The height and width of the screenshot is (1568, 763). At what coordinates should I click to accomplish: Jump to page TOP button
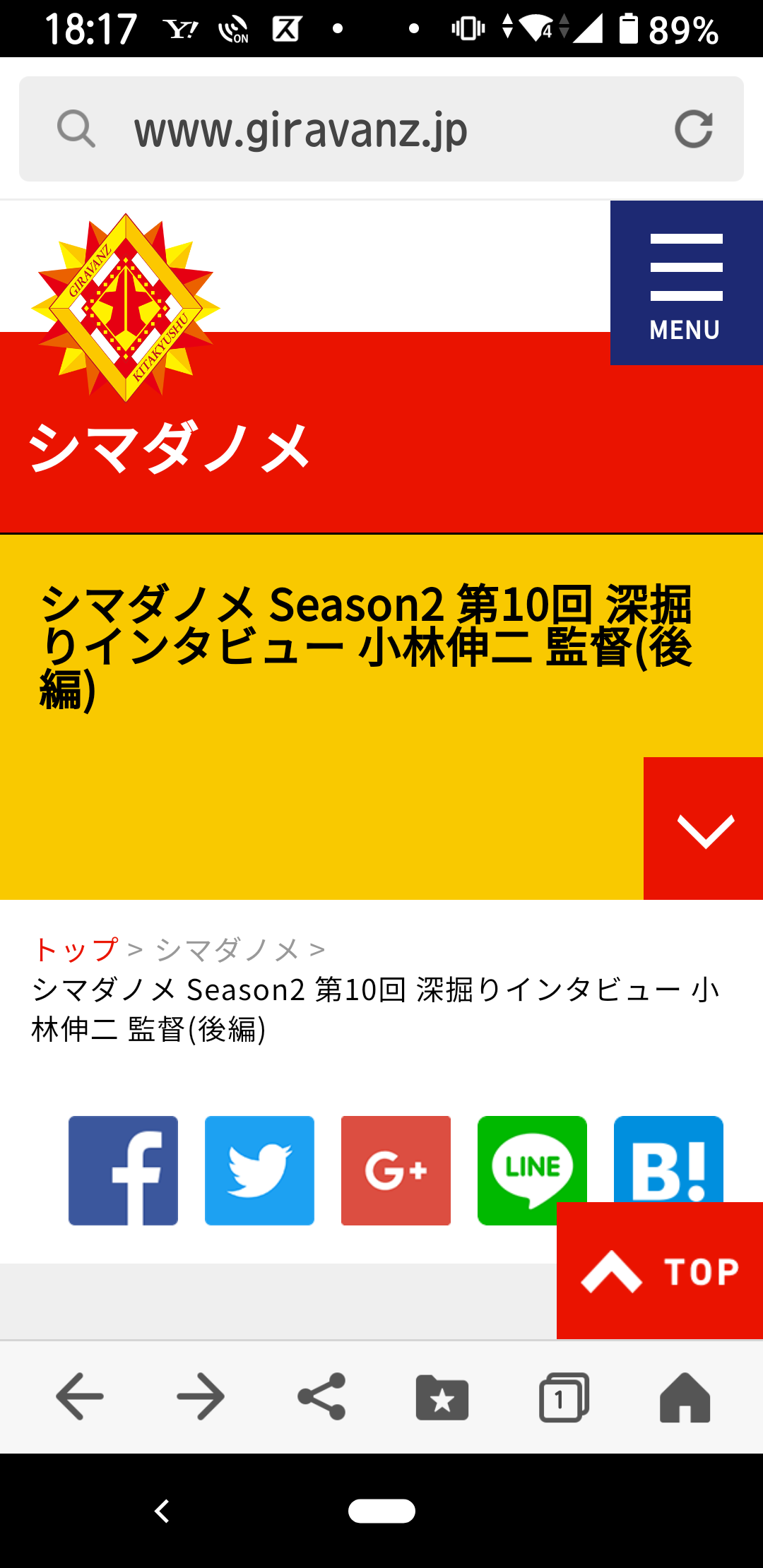[x=659, y=1271]
